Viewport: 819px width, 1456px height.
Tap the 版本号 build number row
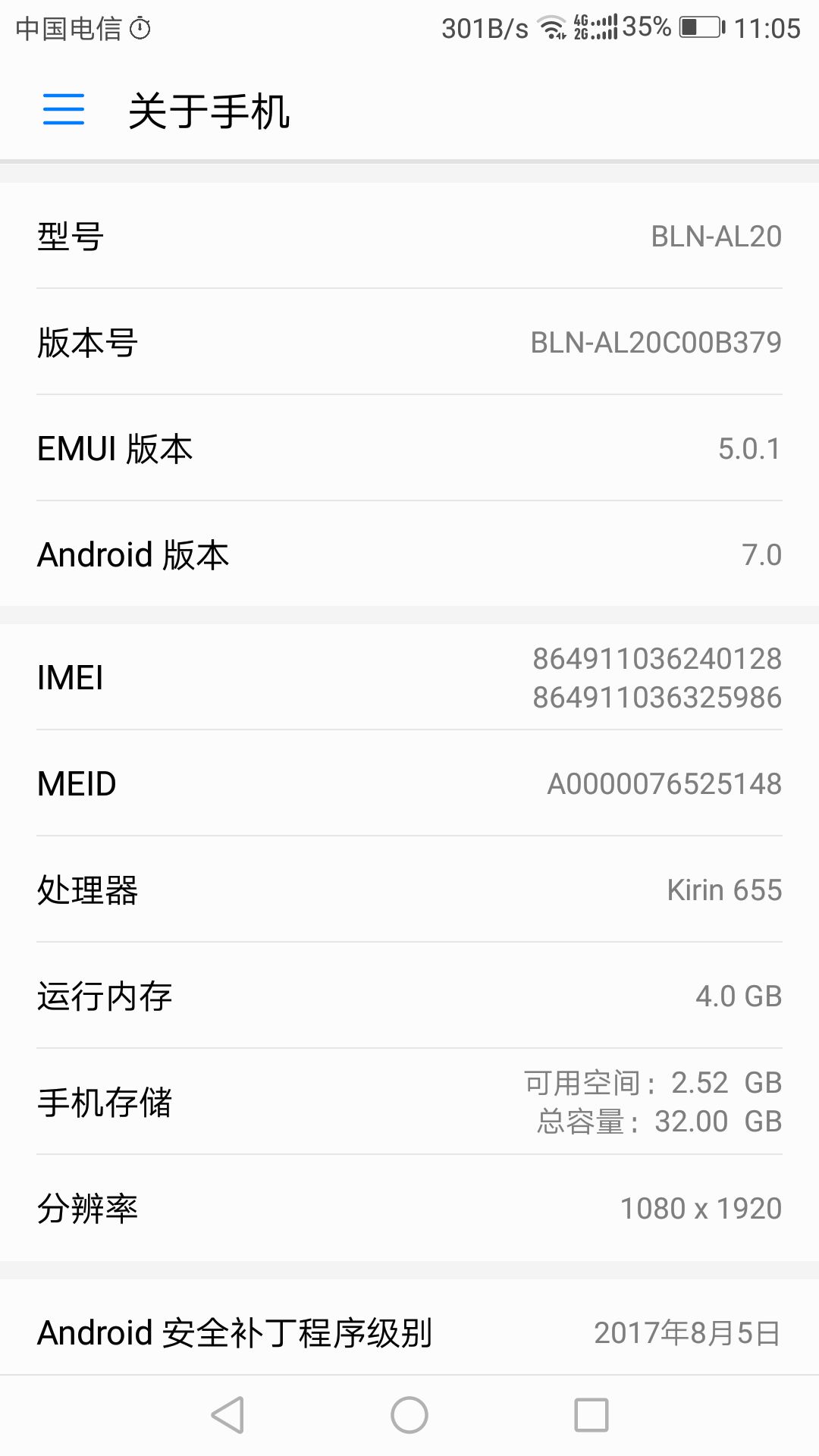point(409,342)
